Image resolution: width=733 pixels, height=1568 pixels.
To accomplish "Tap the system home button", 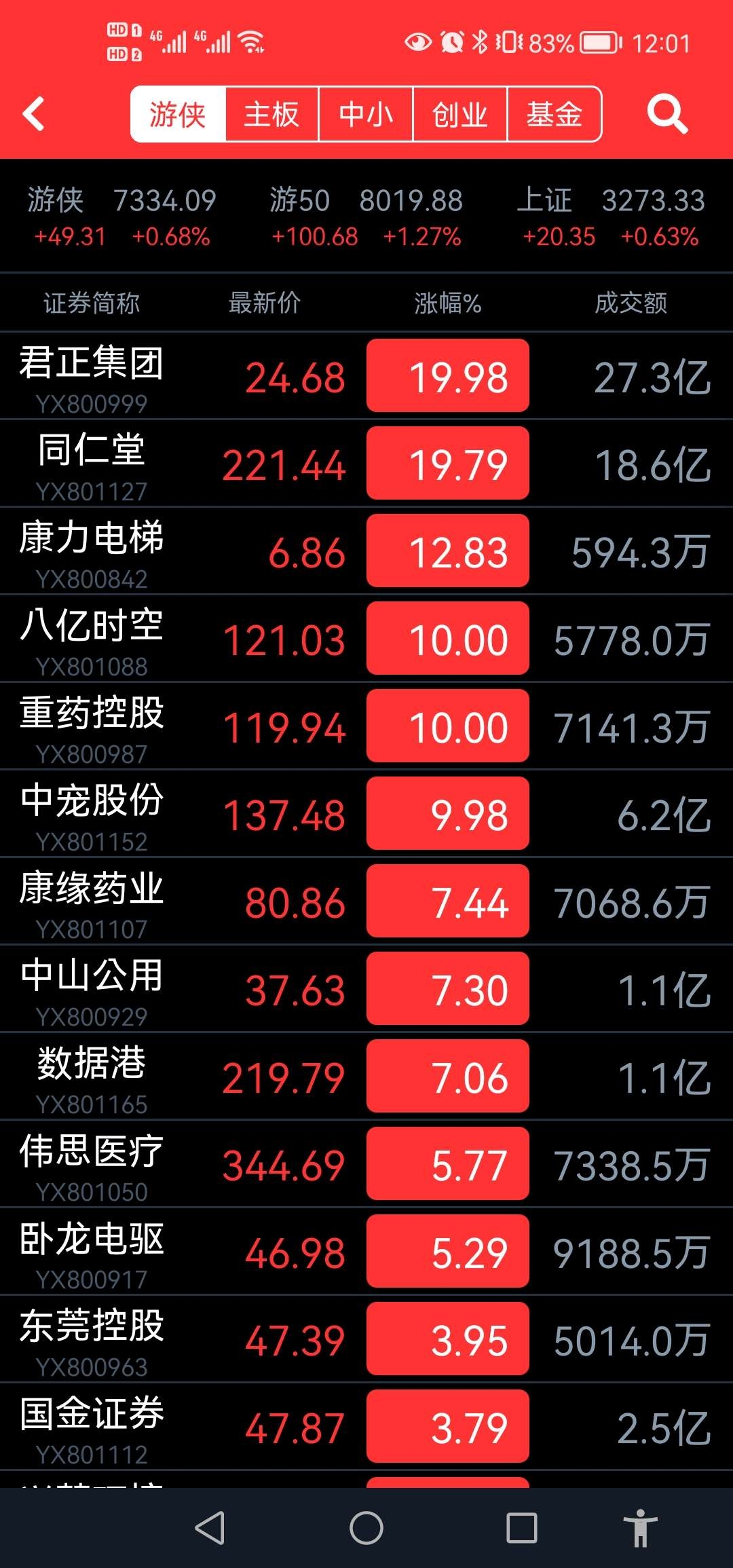I will [x=366, y=1529].
